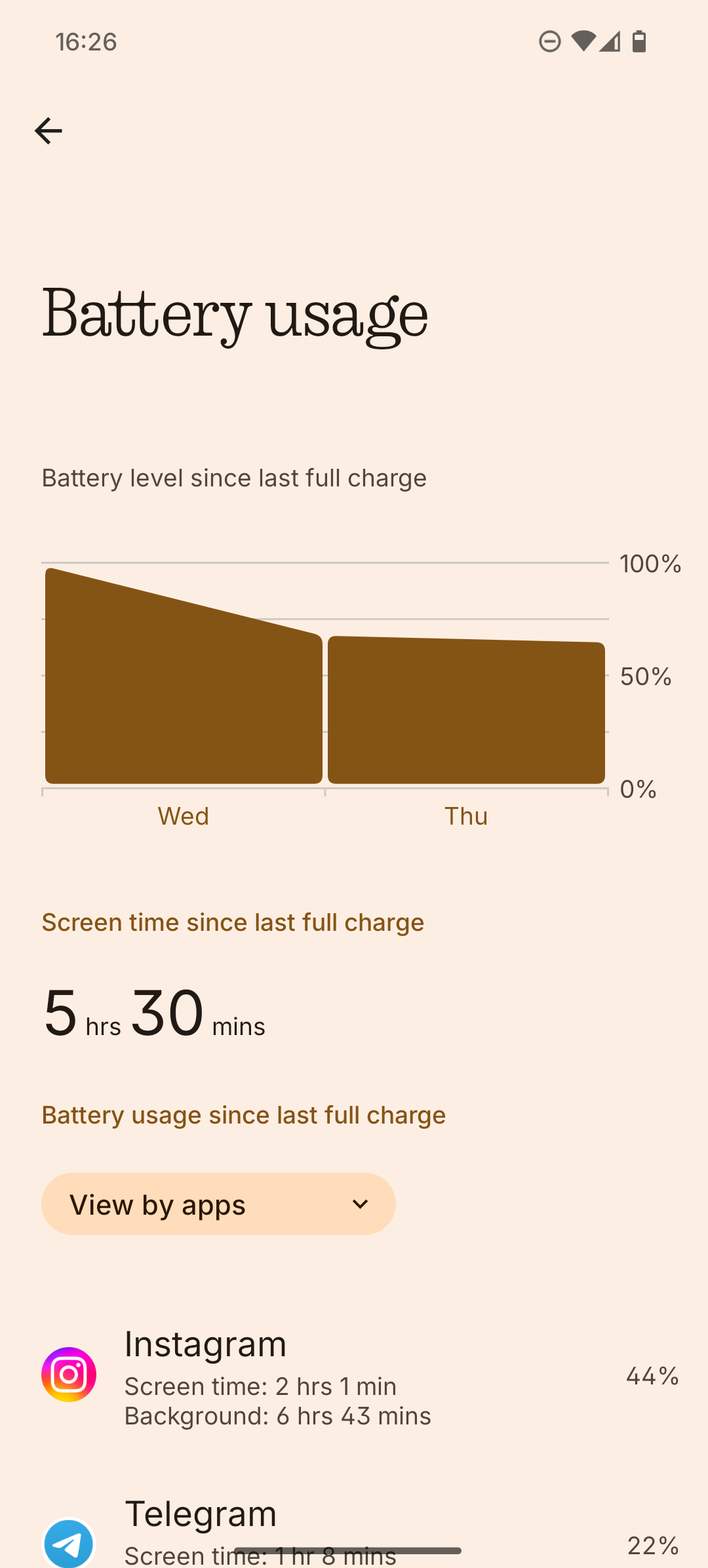The height and width of the screenshot is (1568, 708).
Task: Open Instagram battery usage details
Action: 354,1375
